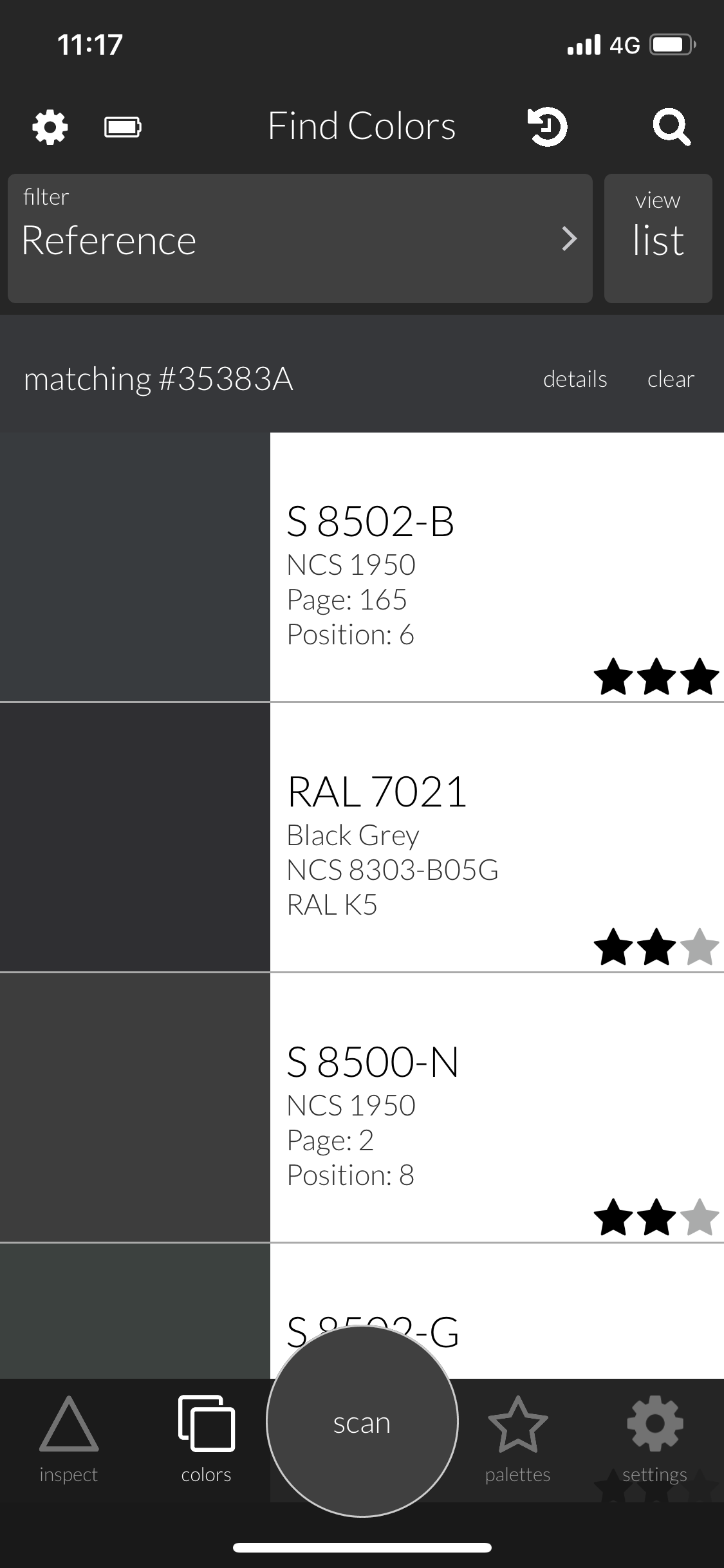Open the Reference filter selector

click(x=300, y=238)
